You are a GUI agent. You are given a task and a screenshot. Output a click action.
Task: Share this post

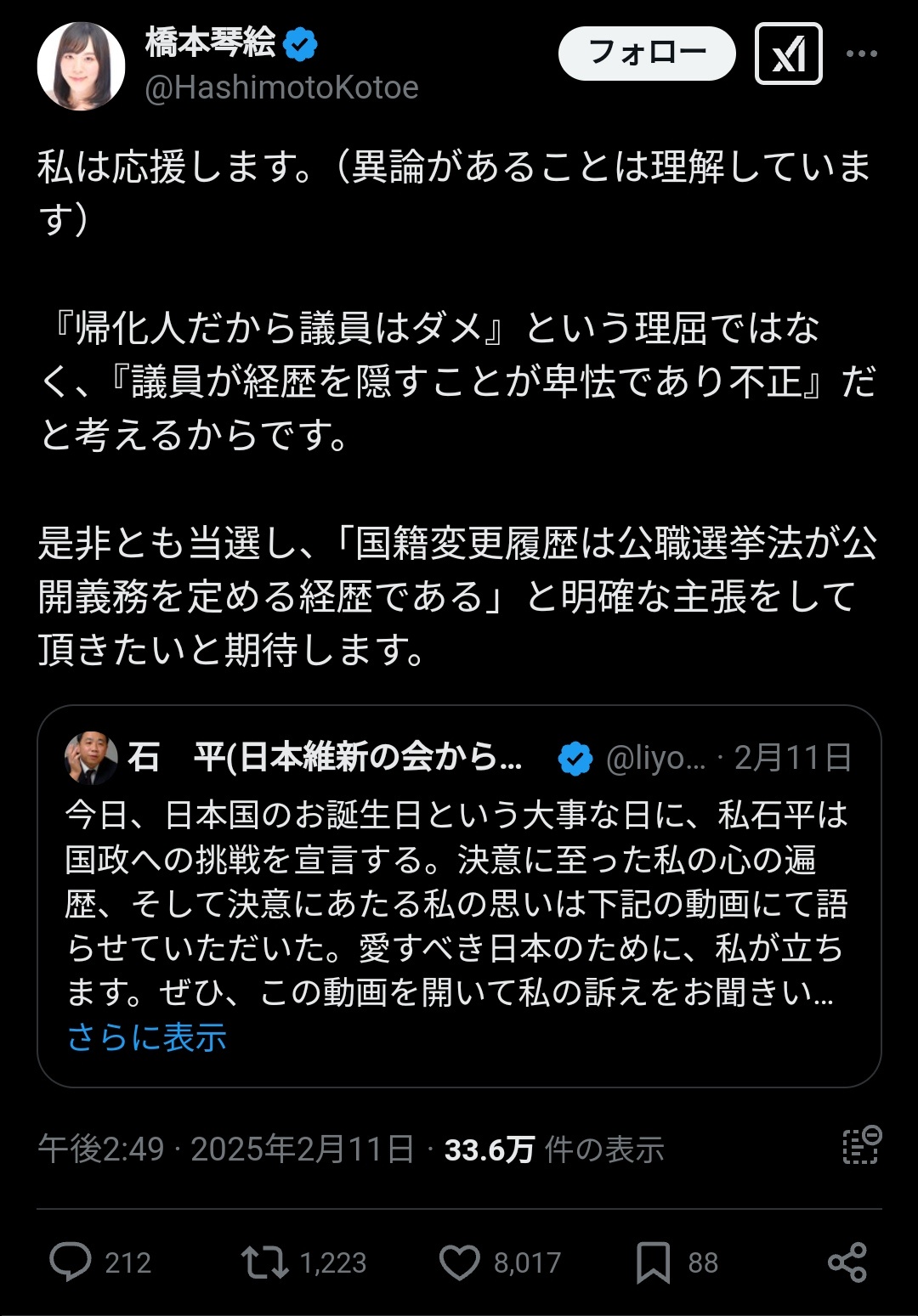(x=847, y=1262)
